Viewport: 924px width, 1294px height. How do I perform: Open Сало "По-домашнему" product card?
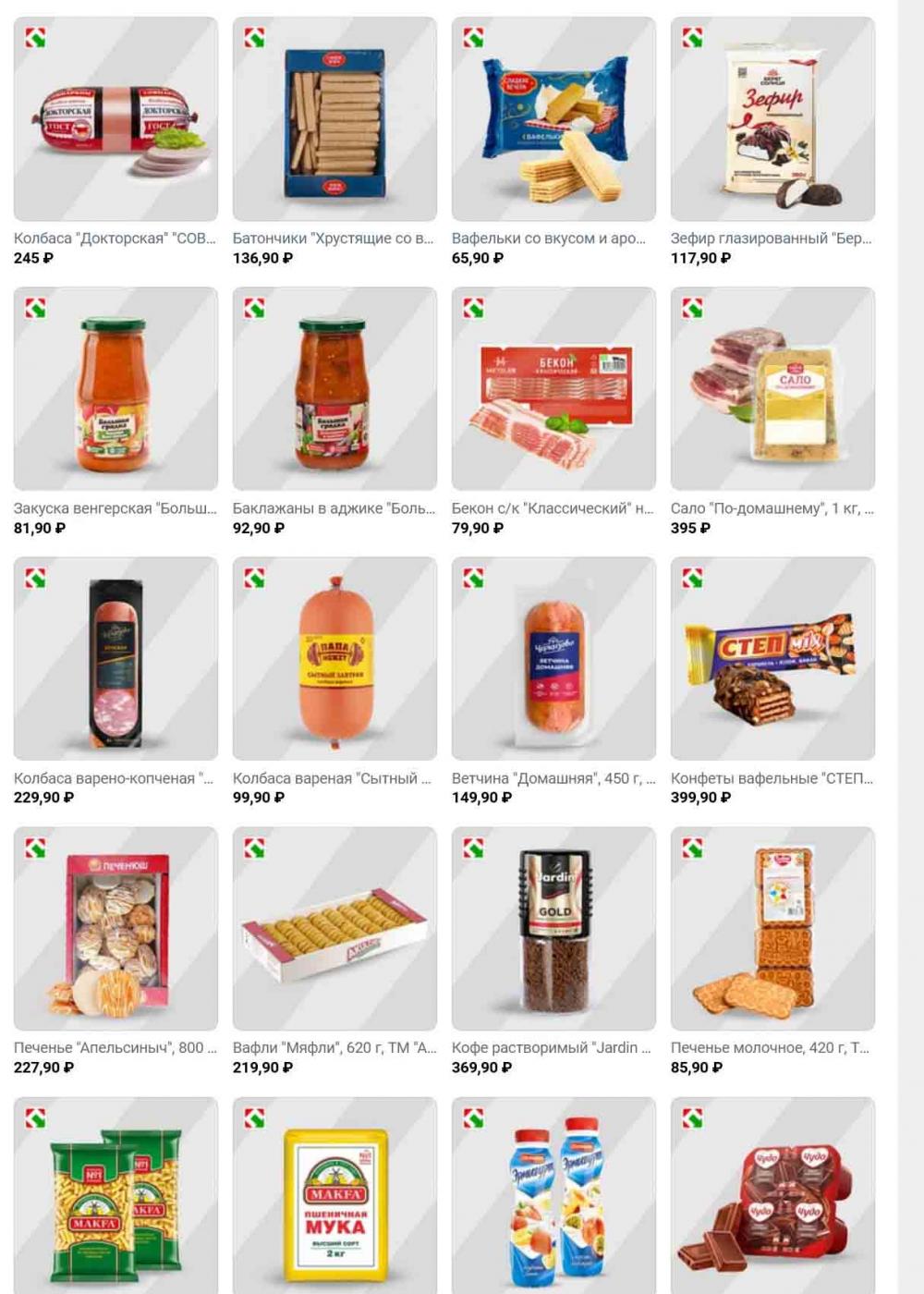772,389
